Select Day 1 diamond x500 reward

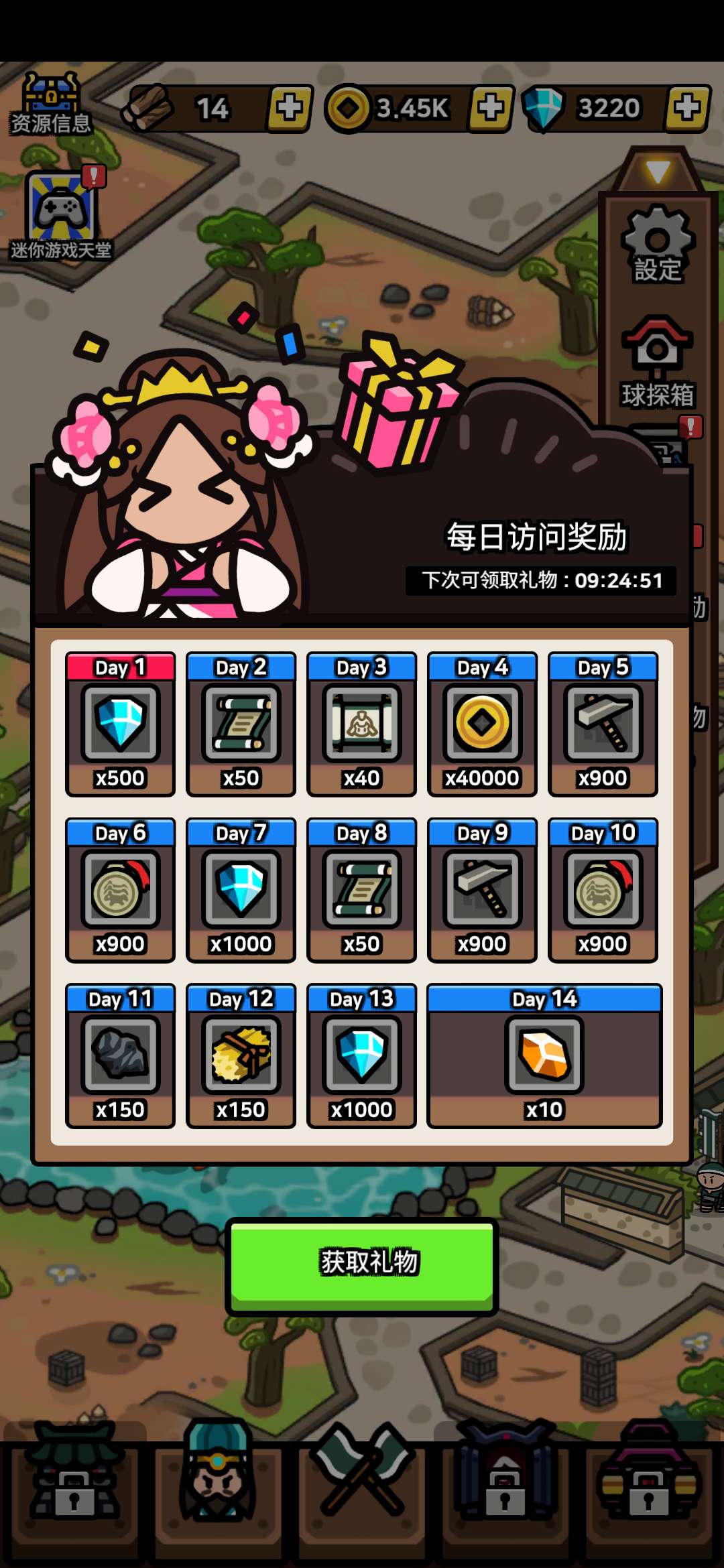120,724
